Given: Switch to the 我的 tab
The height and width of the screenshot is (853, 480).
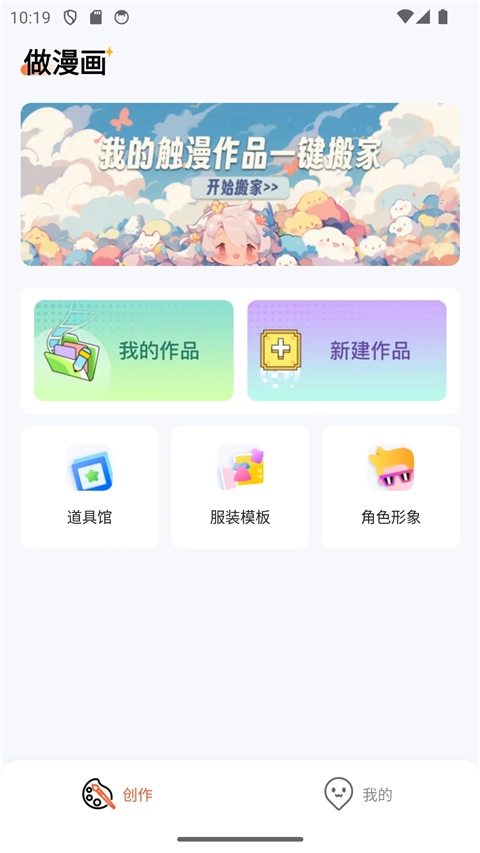Looking at the screenshot, I should [358, 794].
